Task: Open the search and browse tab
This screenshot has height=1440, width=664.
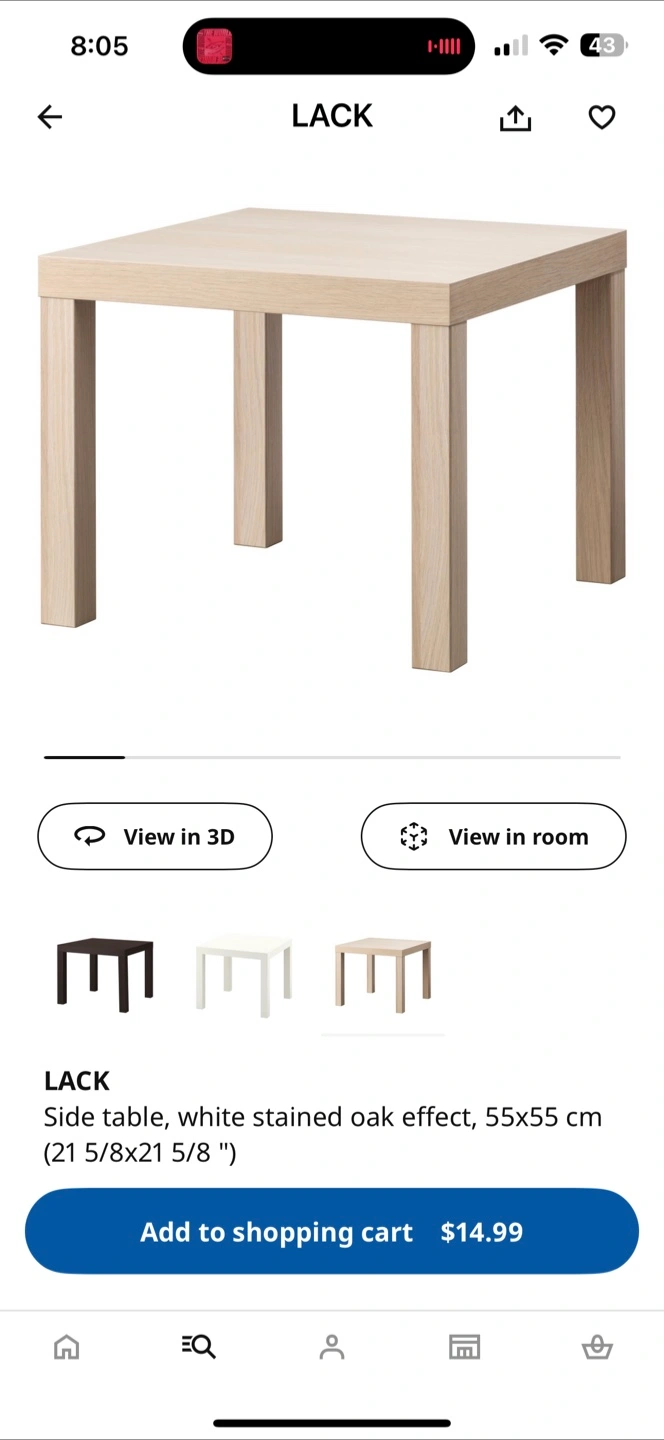Action: (199, 1347)
